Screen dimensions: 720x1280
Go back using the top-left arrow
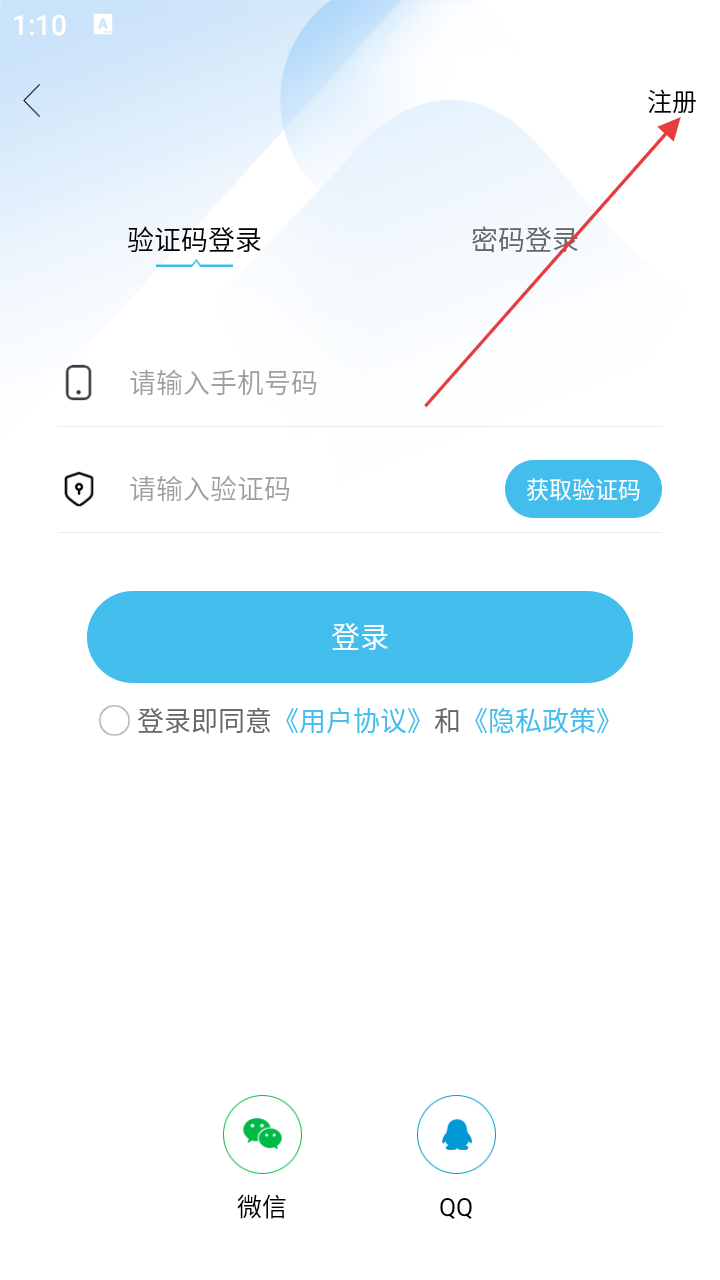click(32, 100)
